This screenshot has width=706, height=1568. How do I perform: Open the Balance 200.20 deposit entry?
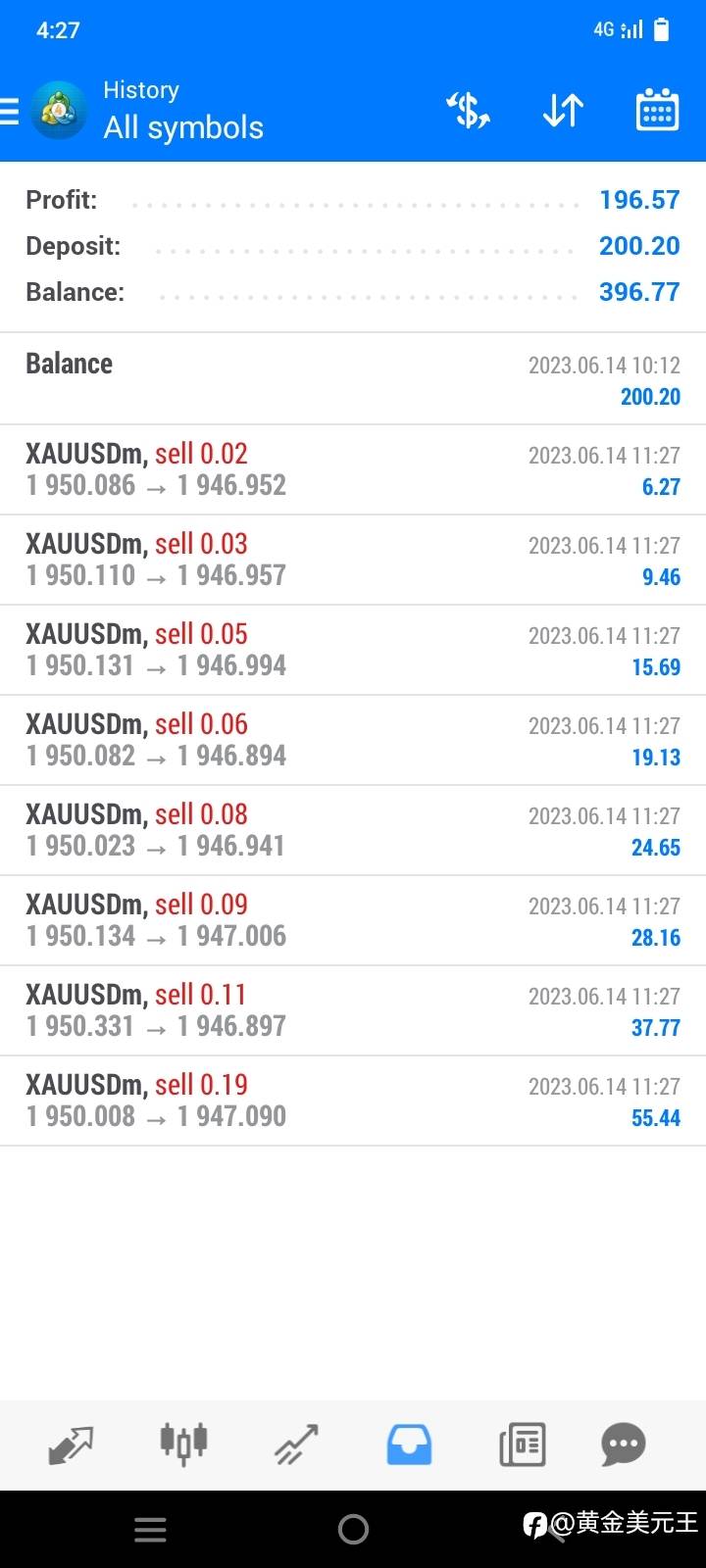[353, 379]
